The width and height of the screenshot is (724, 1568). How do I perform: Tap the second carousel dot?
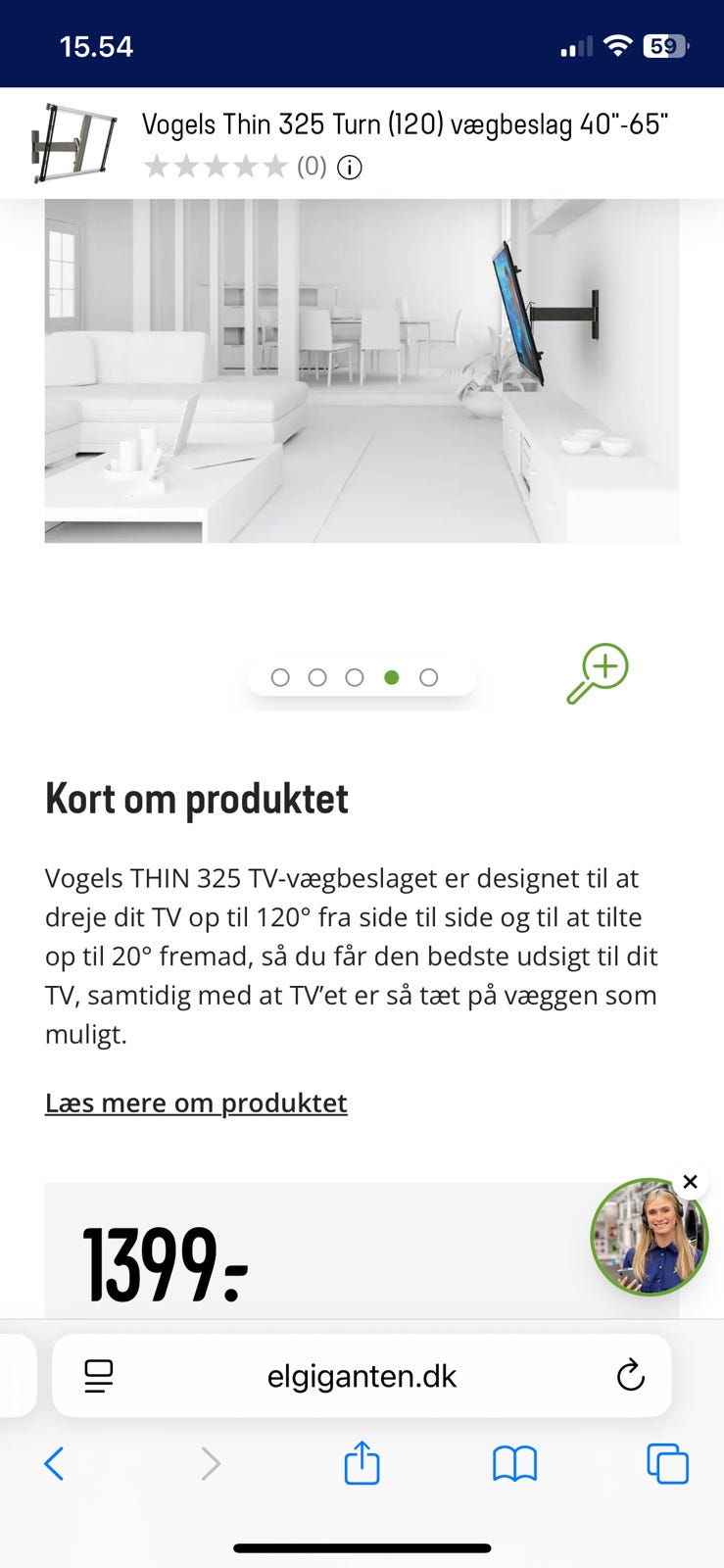coord(317,676)
